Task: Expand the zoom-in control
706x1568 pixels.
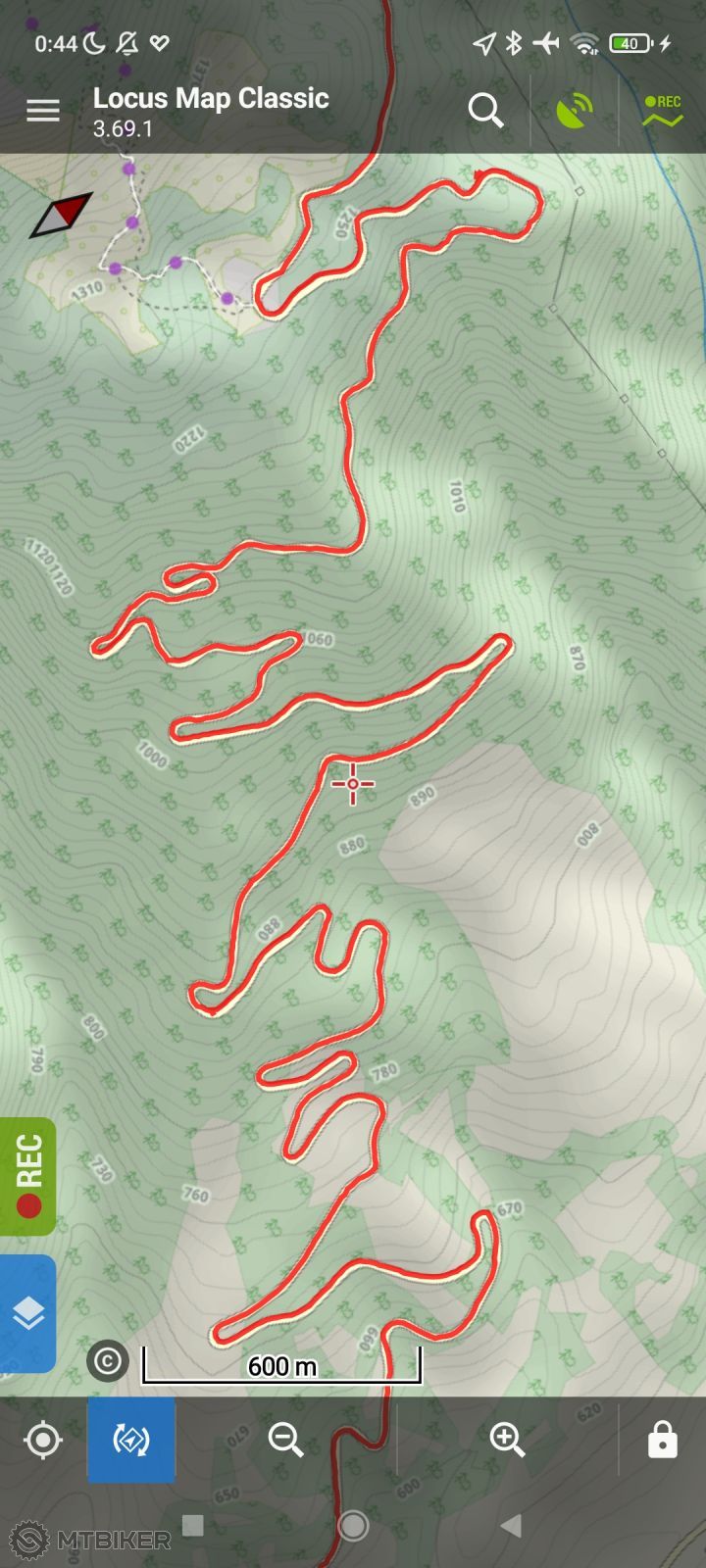Action: tap(507, 1440)
